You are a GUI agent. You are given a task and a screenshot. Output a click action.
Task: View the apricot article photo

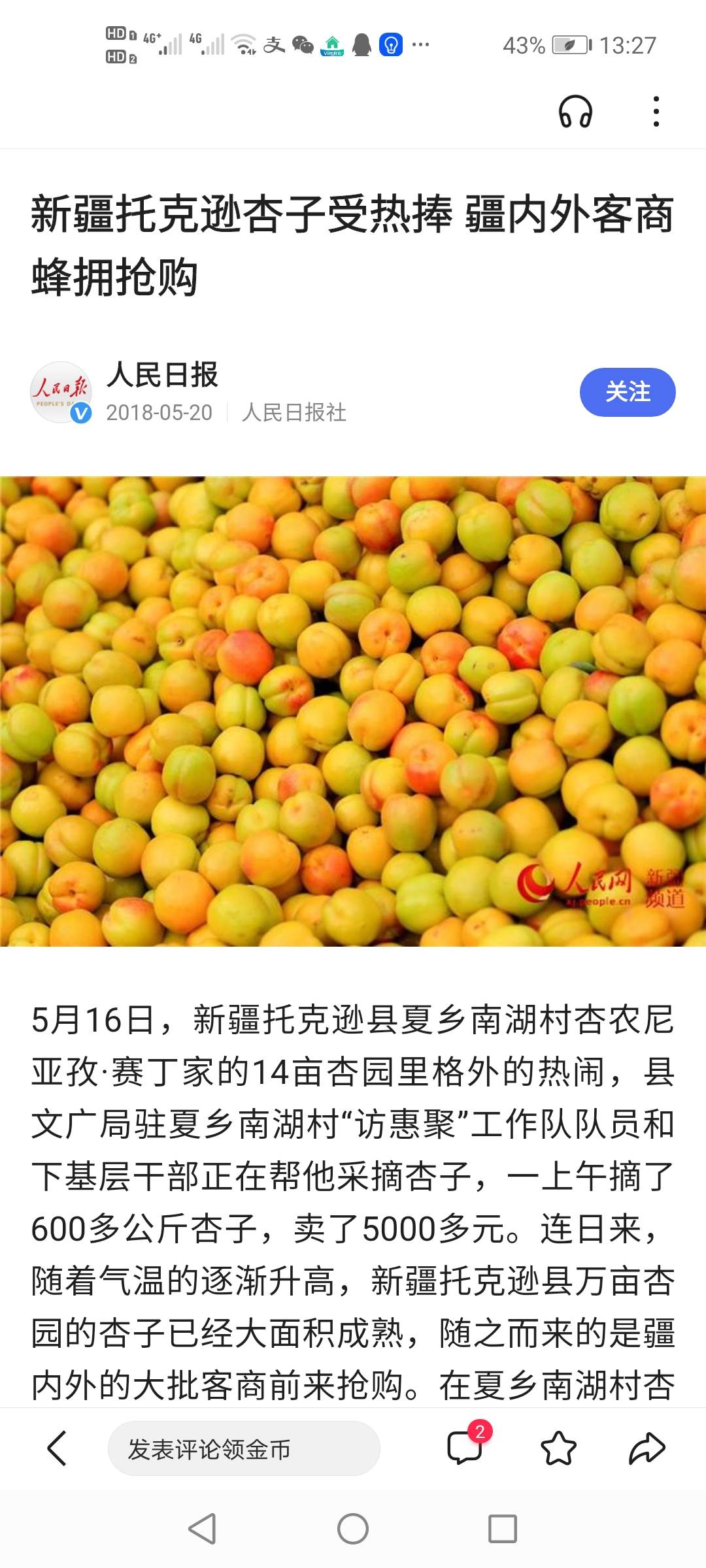pos(353,711)
